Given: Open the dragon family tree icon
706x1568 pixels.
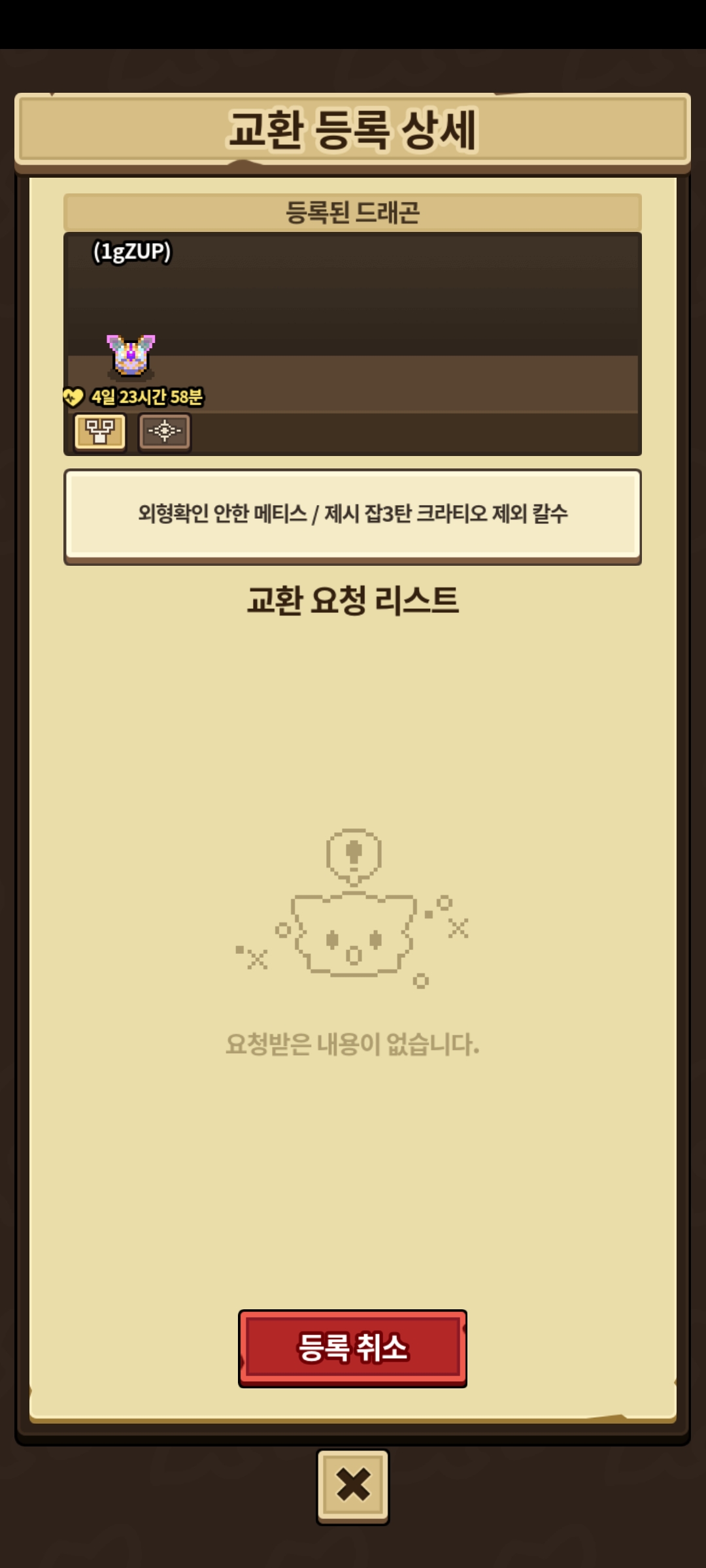Looking at the screenshot, I should 100,431.
